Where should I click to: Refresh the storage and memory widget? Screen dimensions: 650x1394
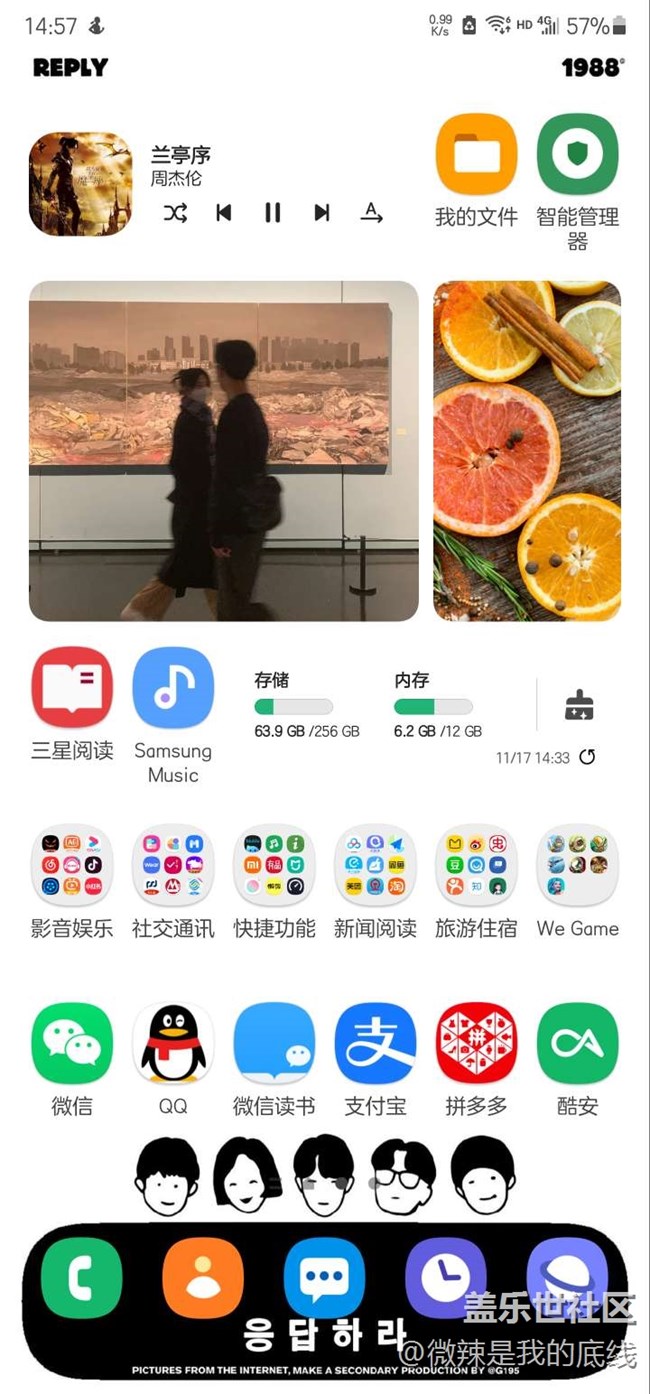(587, 757)
